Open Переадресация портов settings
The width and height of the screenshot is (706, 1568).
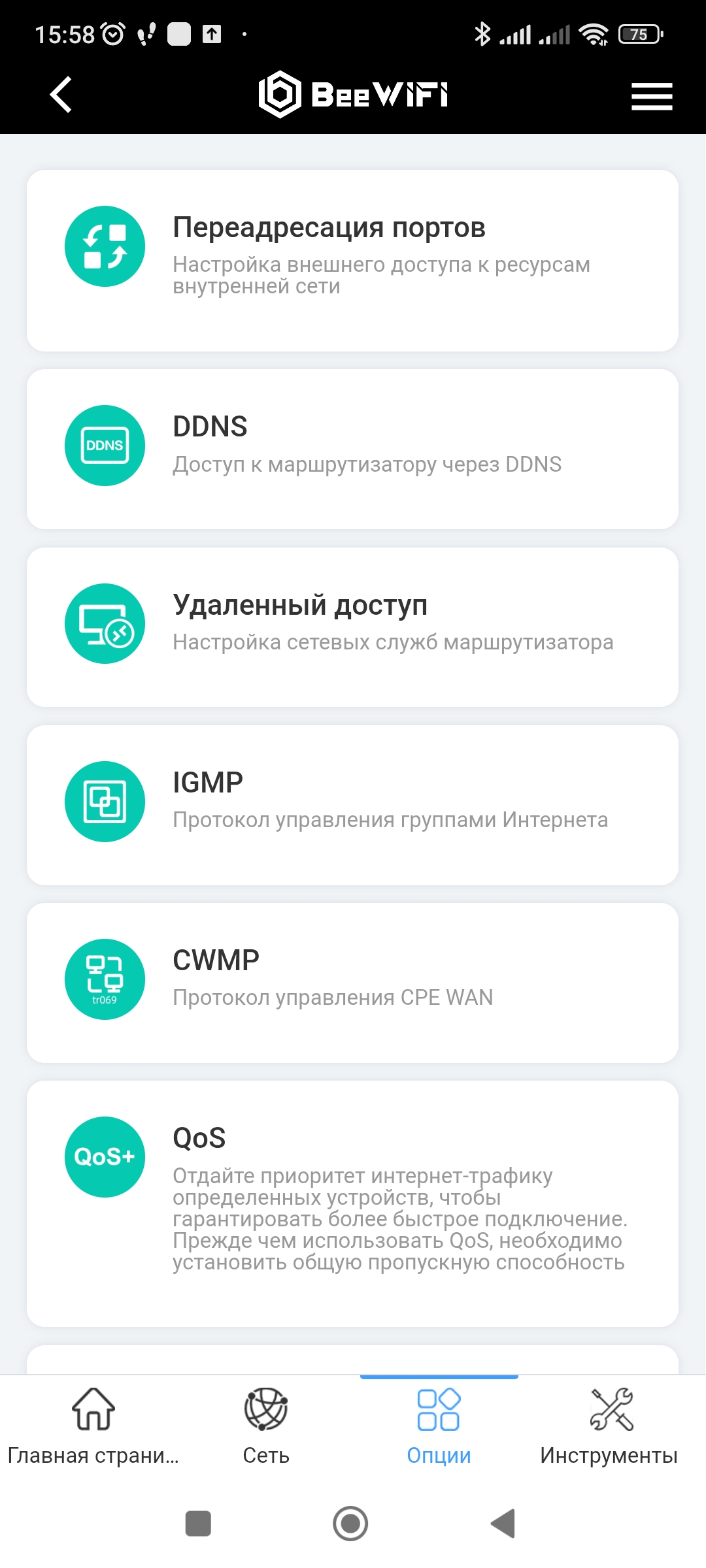click(x=352, y=261)
